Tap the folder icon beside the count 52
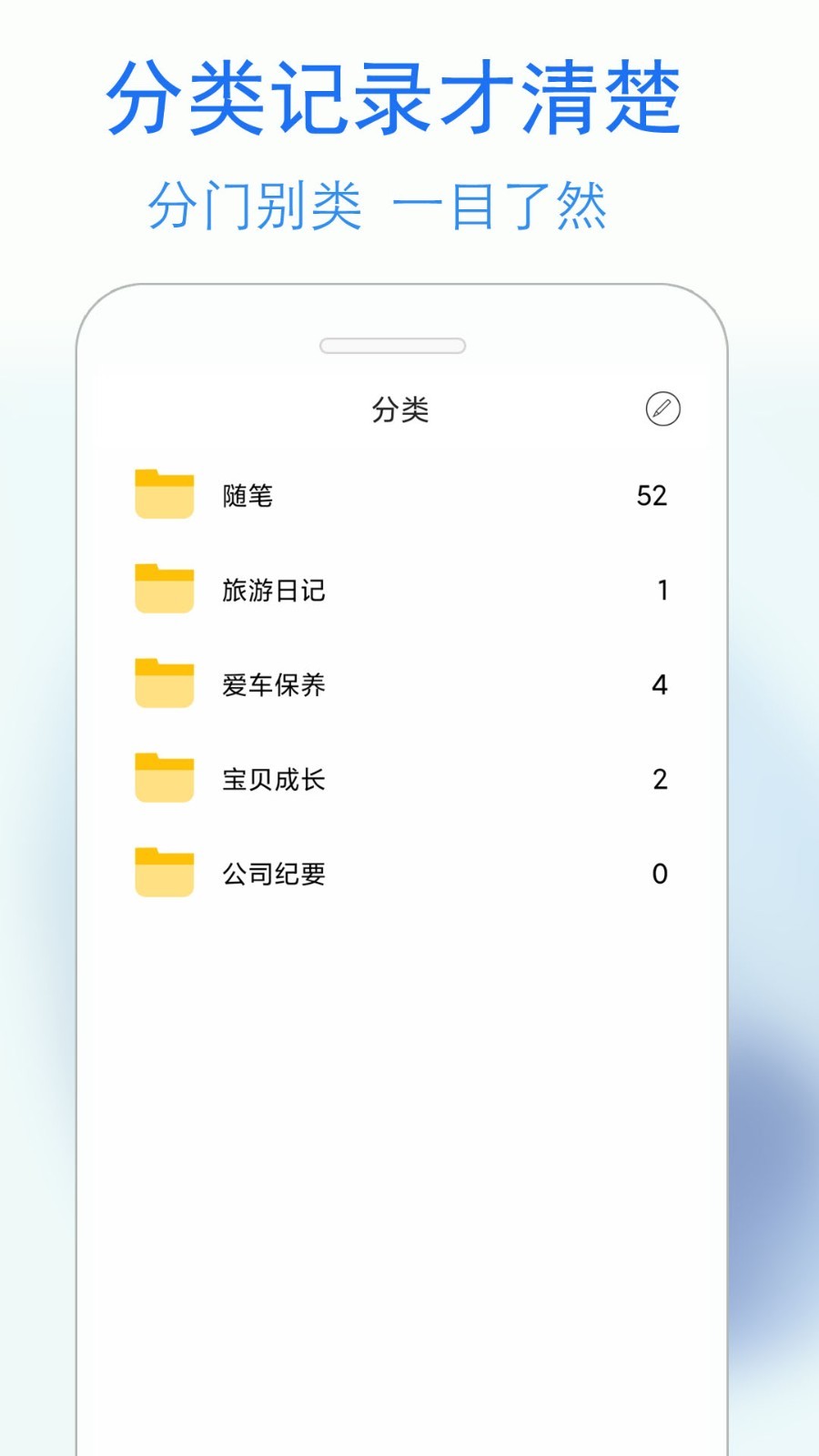The width and height of the screenshot is (819, 1456). point(164,495)
